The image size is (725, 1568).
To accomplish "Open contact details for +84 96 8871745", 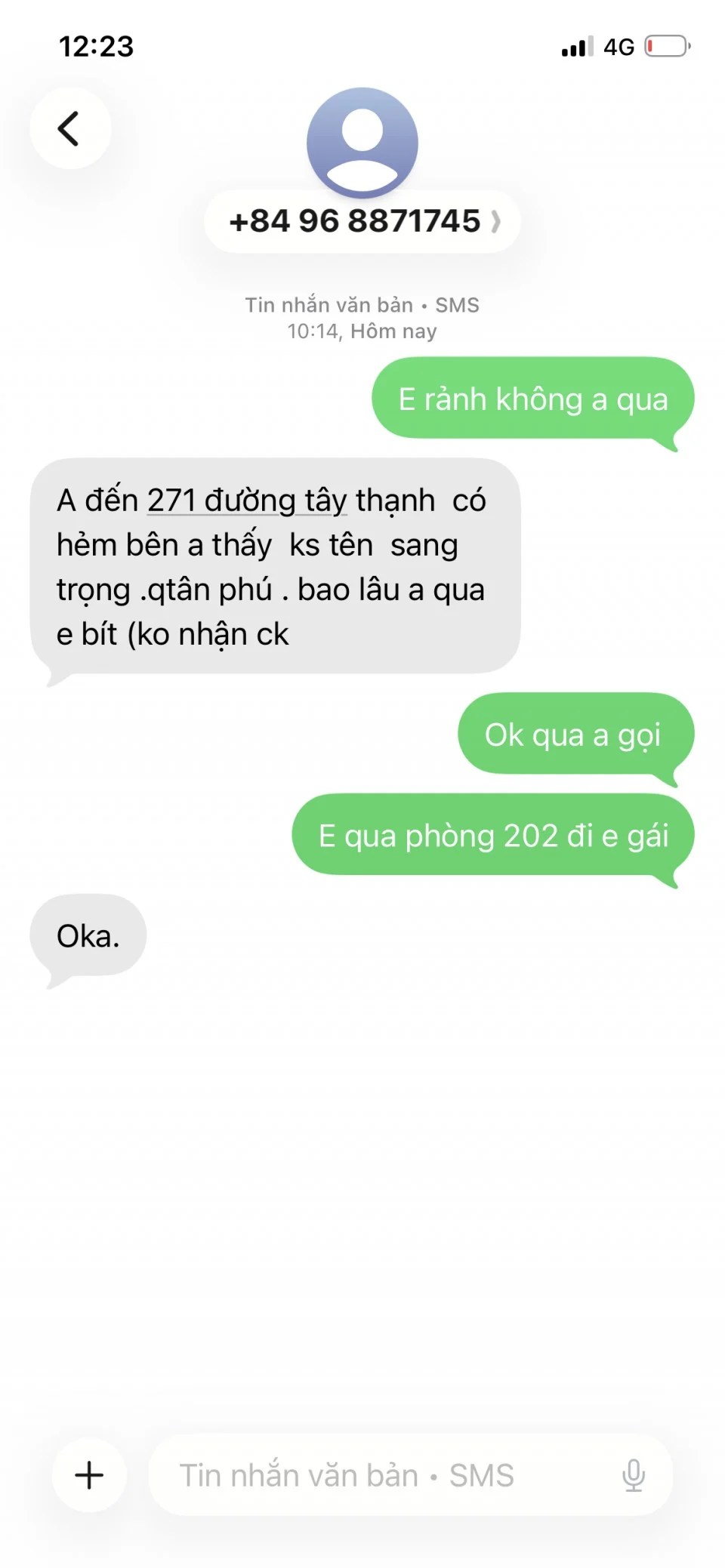I will click(362, 221).
